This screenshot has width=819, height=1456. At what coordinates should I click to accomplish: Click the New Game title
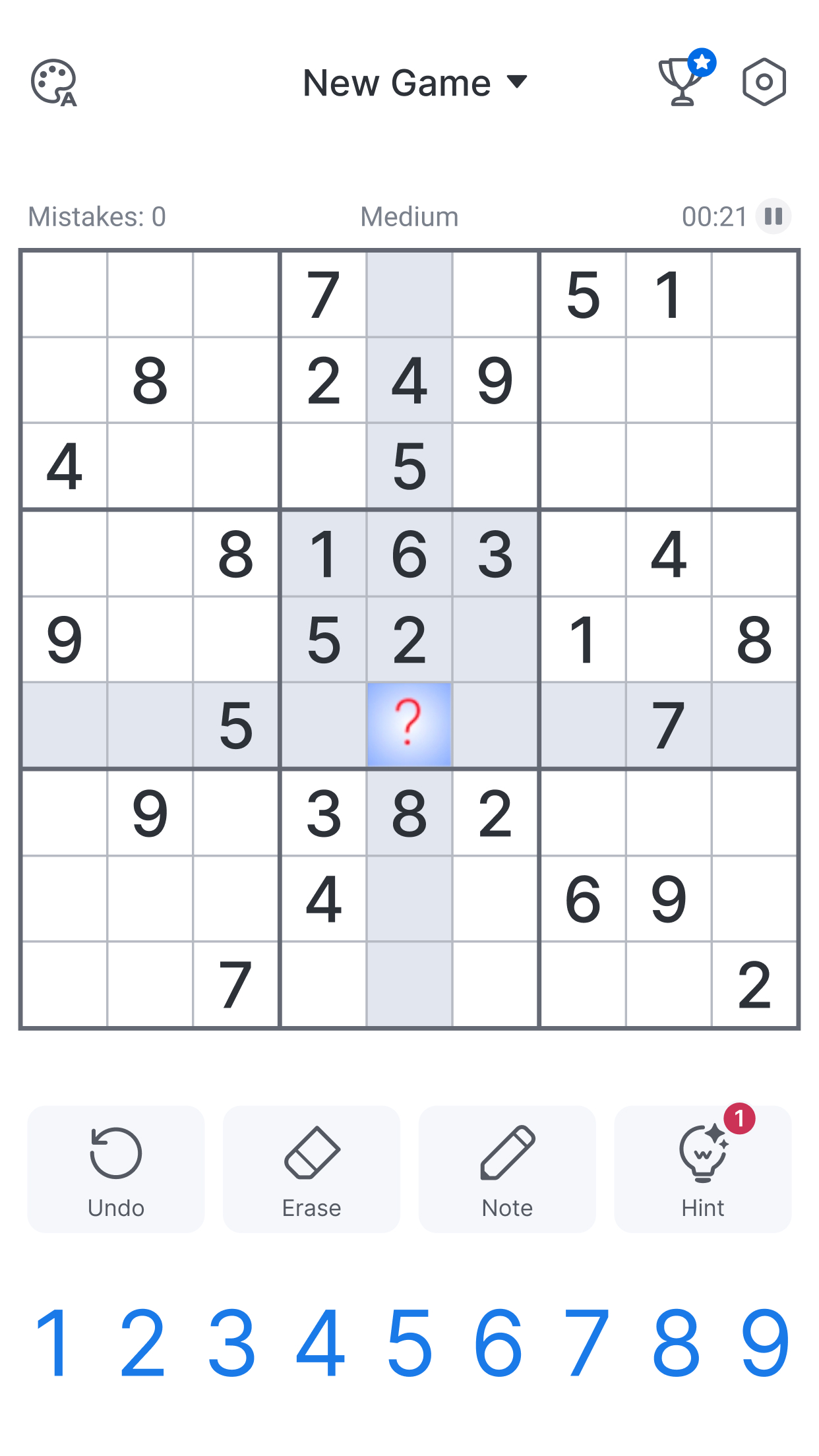(396, 82)
